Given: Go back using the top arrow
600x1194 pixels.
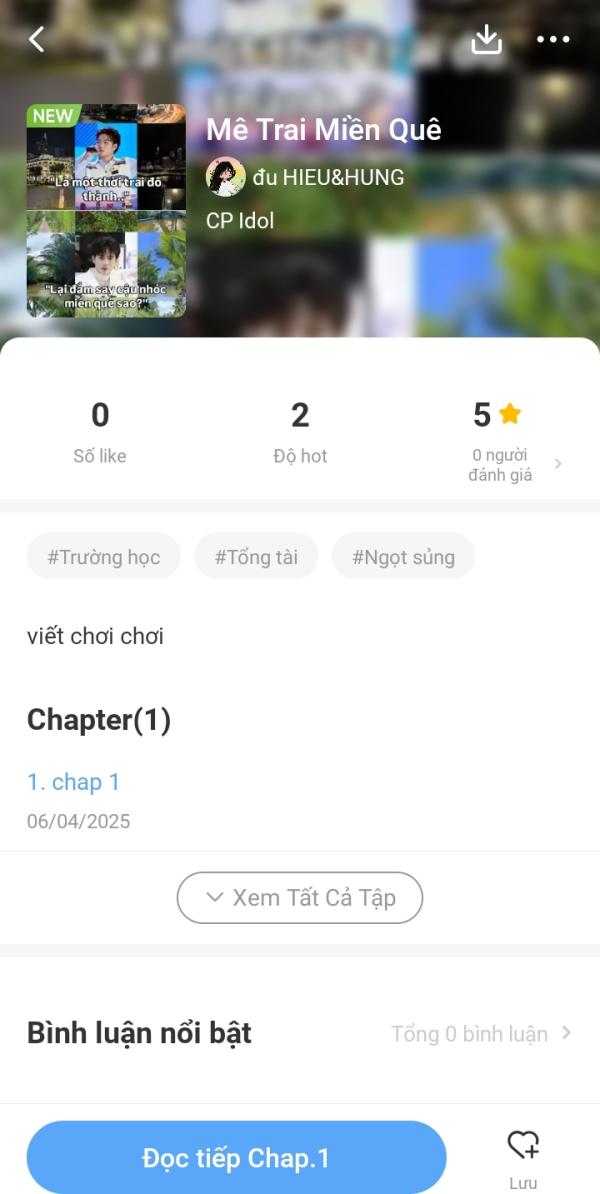Looking at the screenshot, I should 37,40.
